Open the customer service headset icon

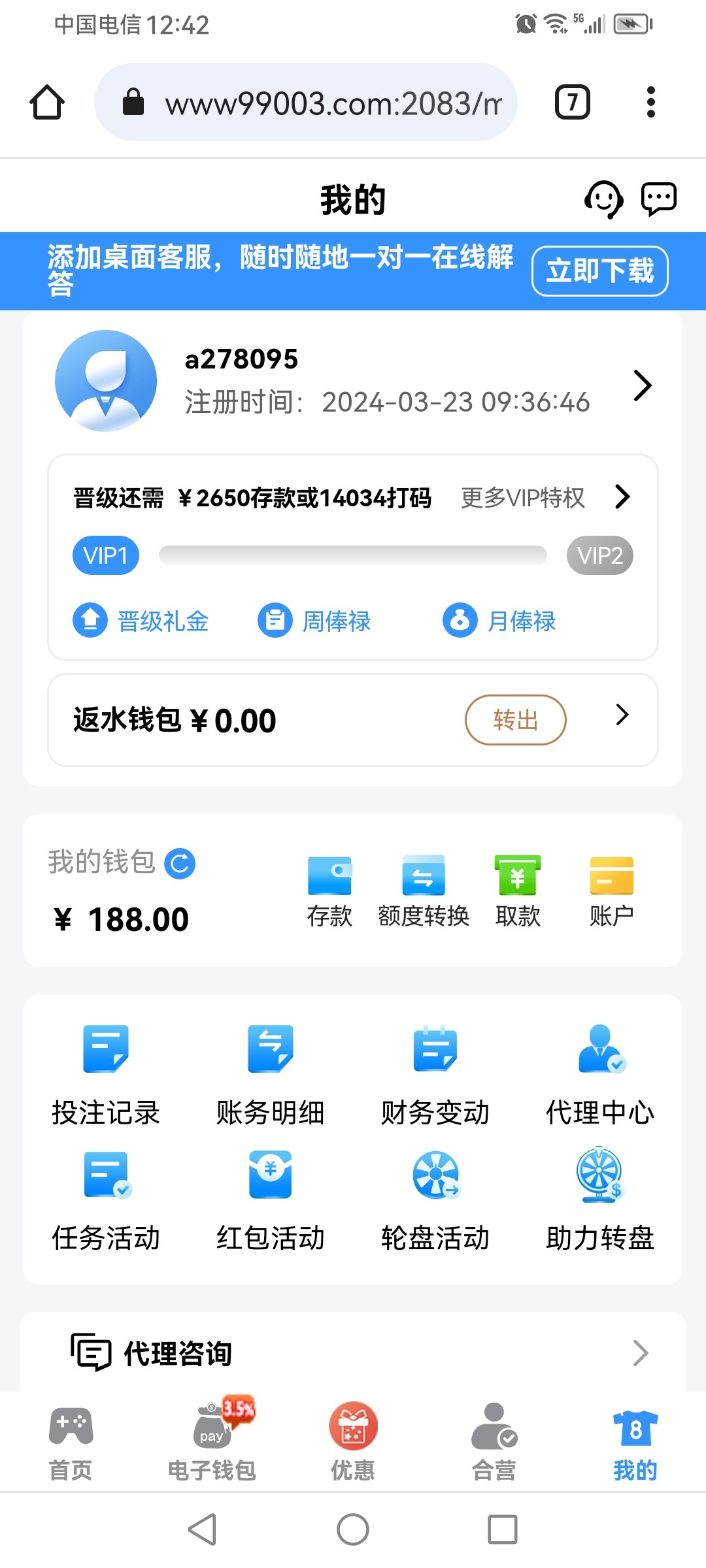pyautogui.click(x=603, y=199)
